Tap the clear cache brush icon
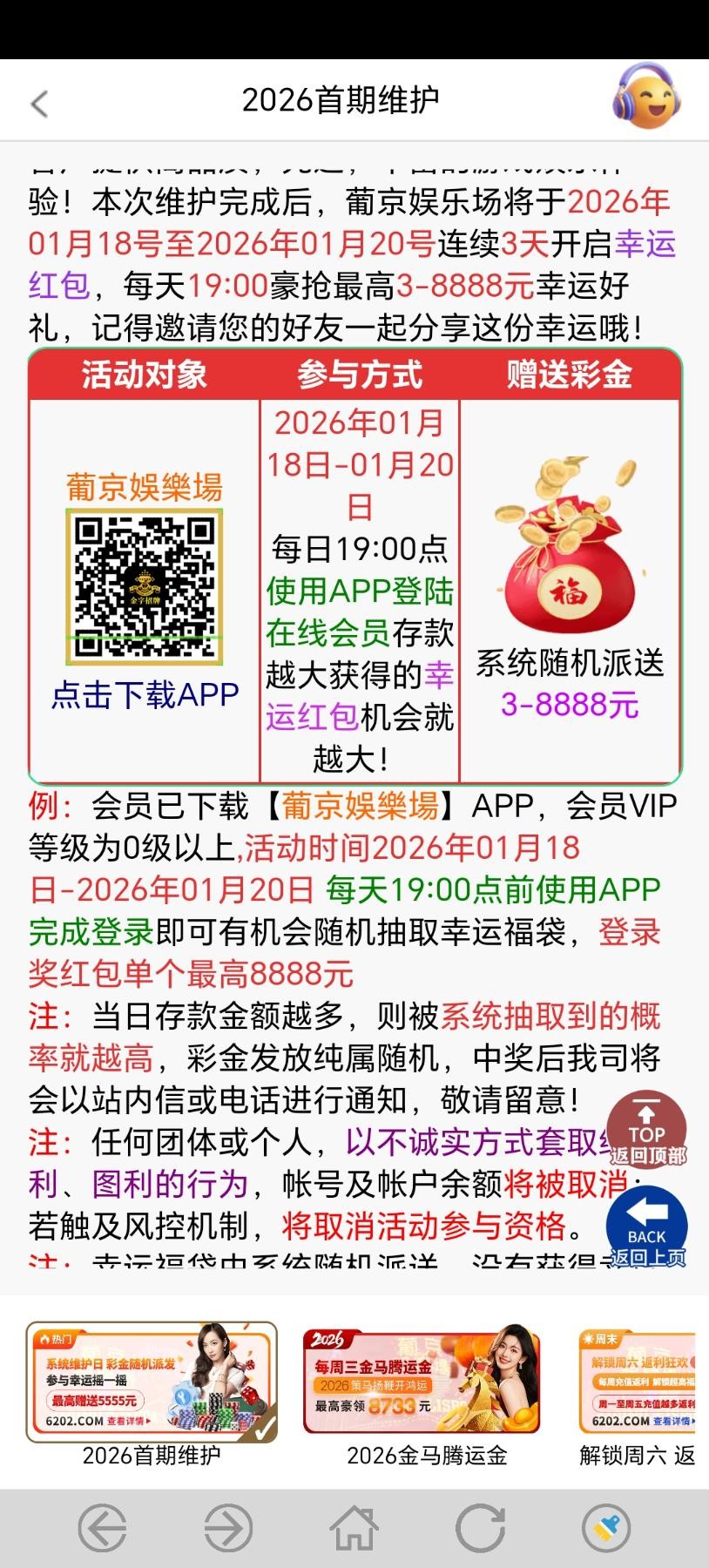The width and height of the screenshot is (709, 1568). pos(605,1527)
